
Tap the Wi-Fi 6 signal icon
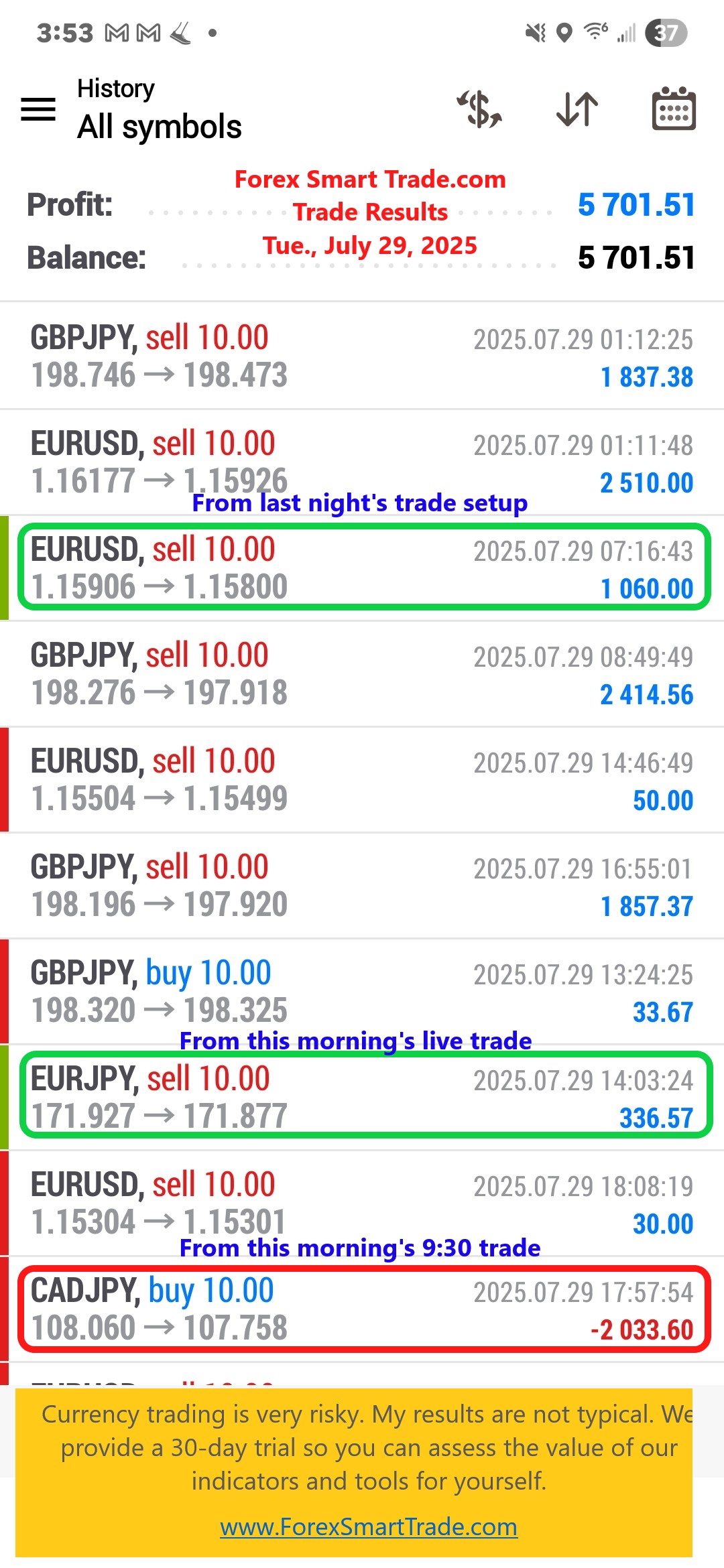pos(597,31)
